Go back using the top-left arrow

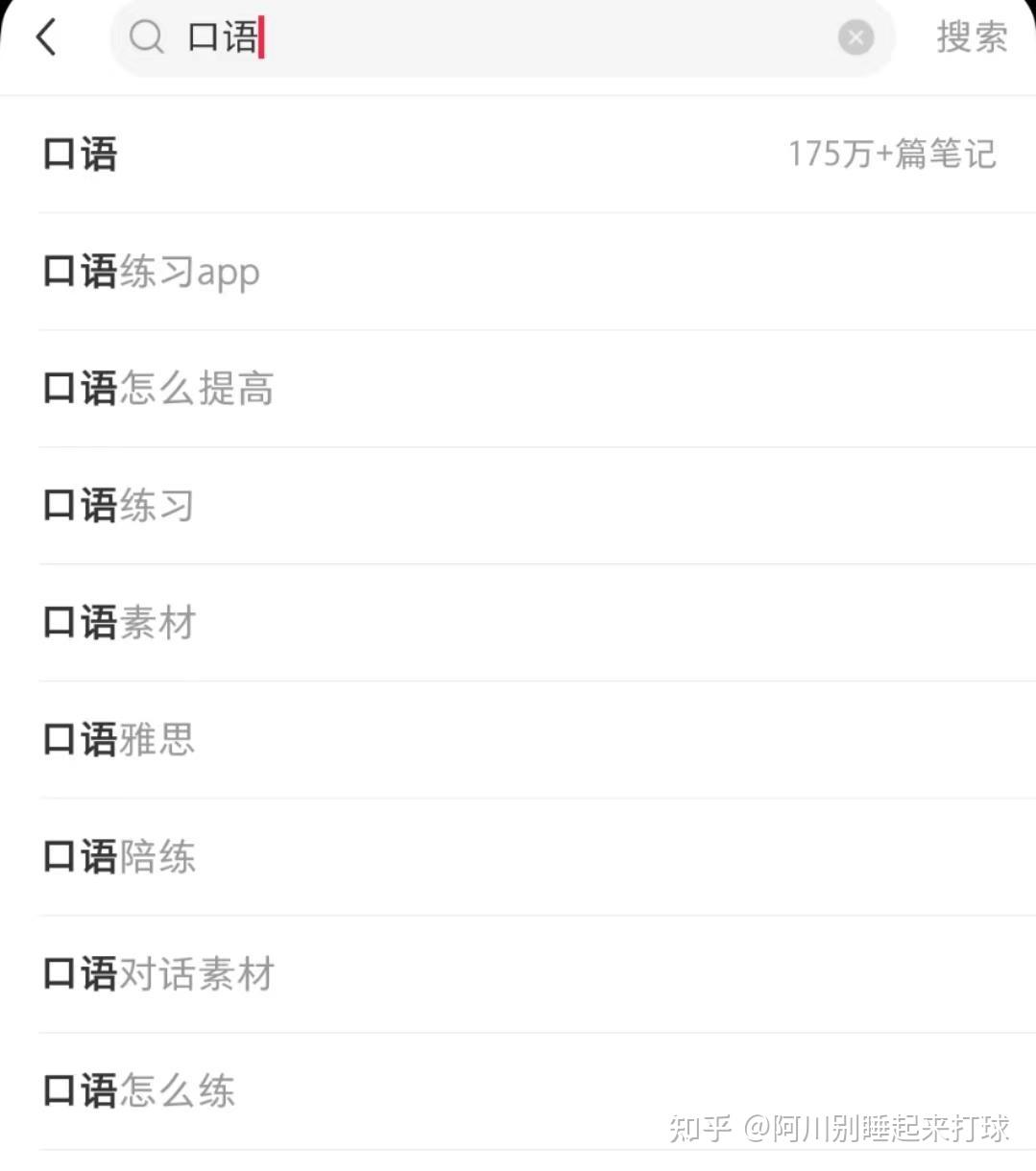tap(46, 38)
